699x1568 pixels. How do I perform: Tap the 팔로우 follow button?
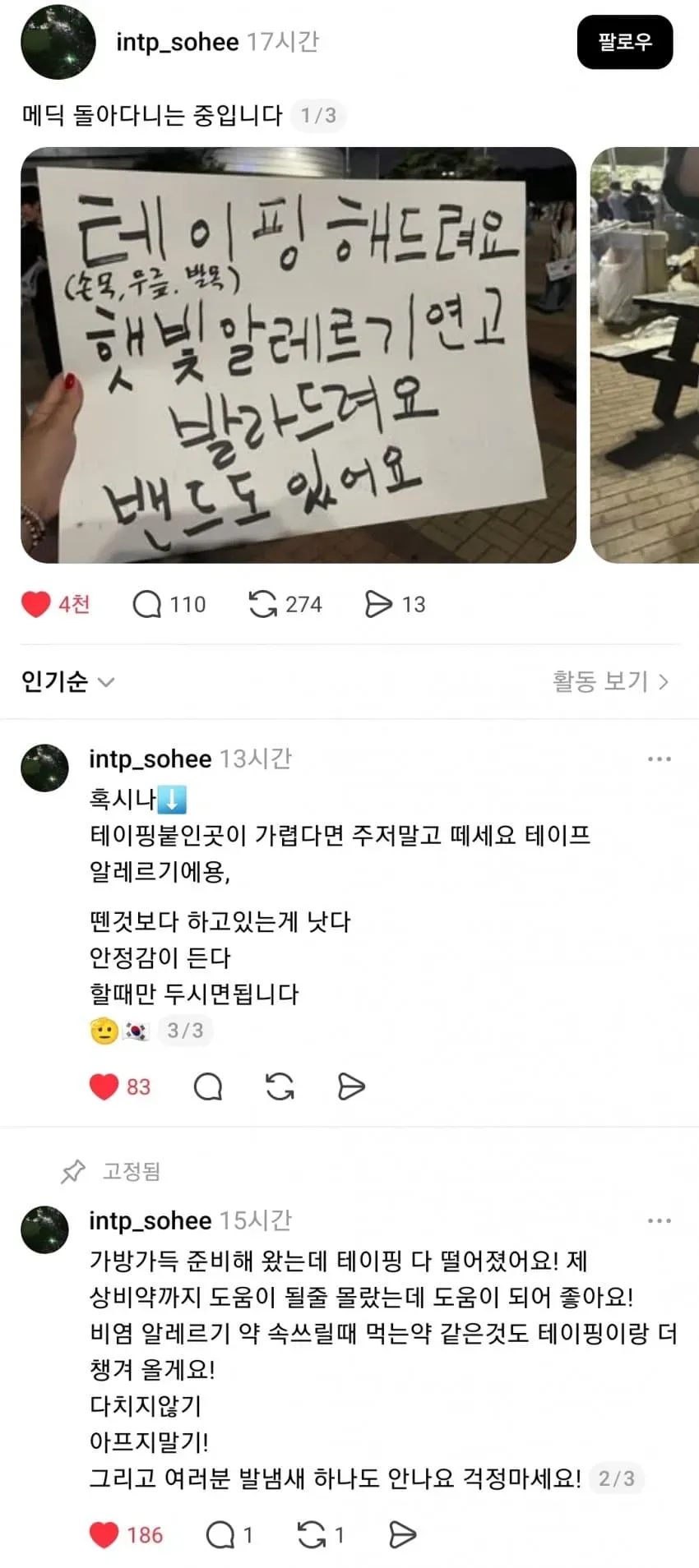coord(625,42)
